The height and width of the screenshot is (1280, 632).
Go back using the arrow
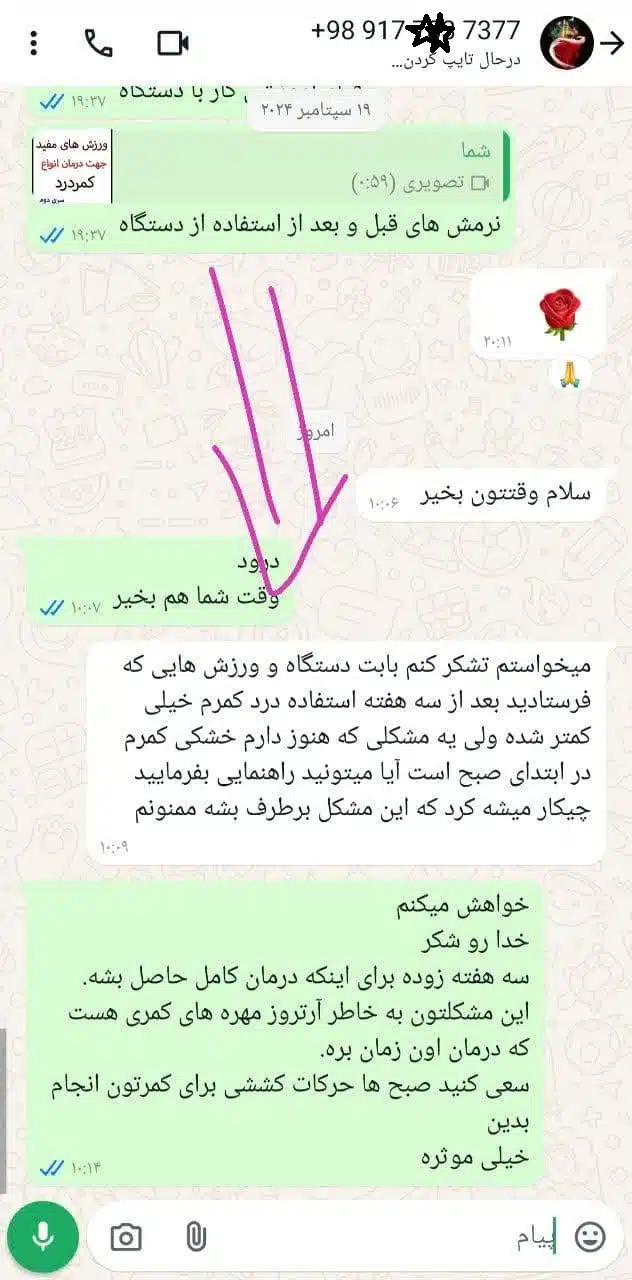611,43
